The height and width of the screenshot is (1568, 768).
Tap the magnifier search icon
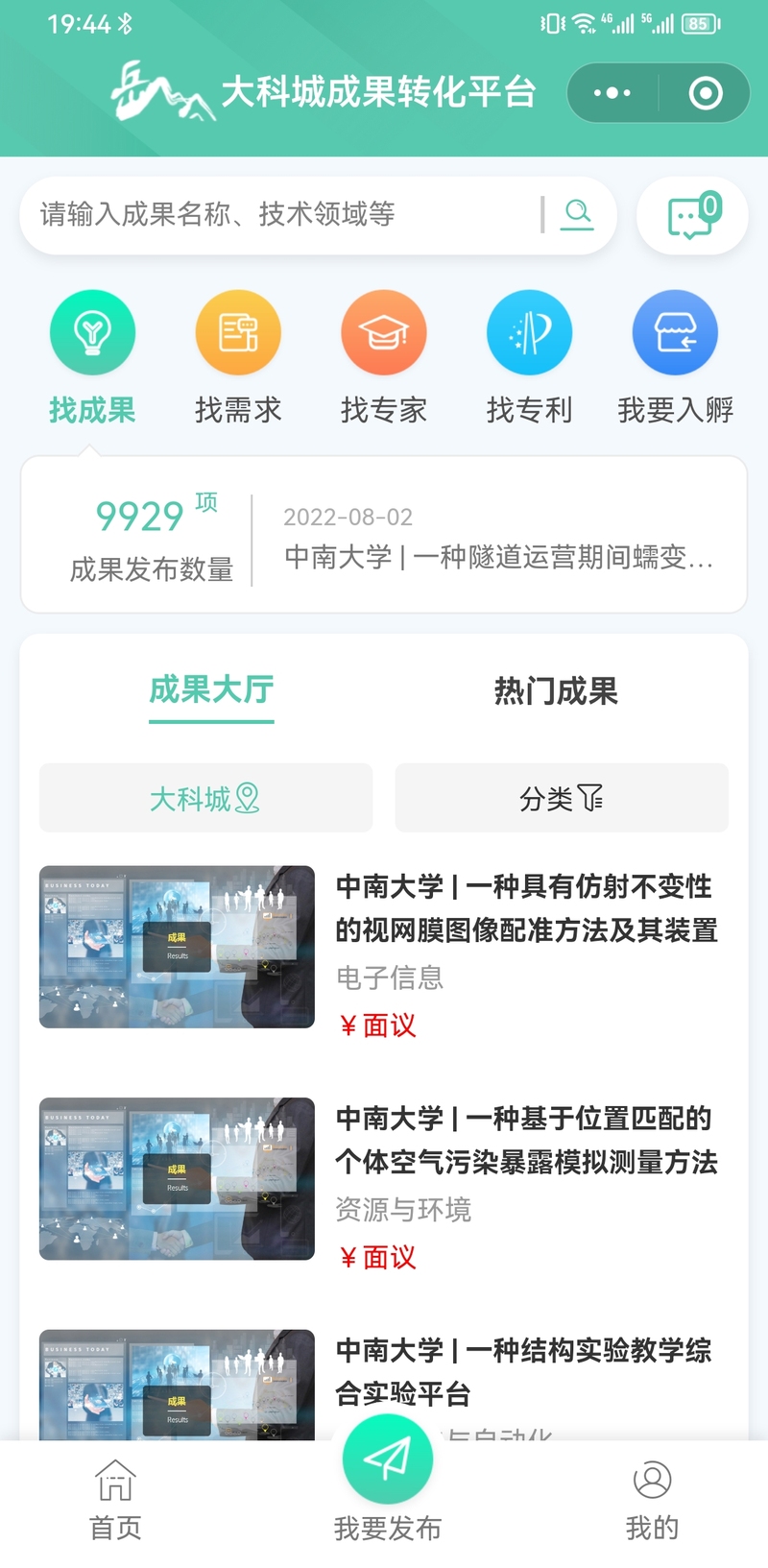[577, 214]
